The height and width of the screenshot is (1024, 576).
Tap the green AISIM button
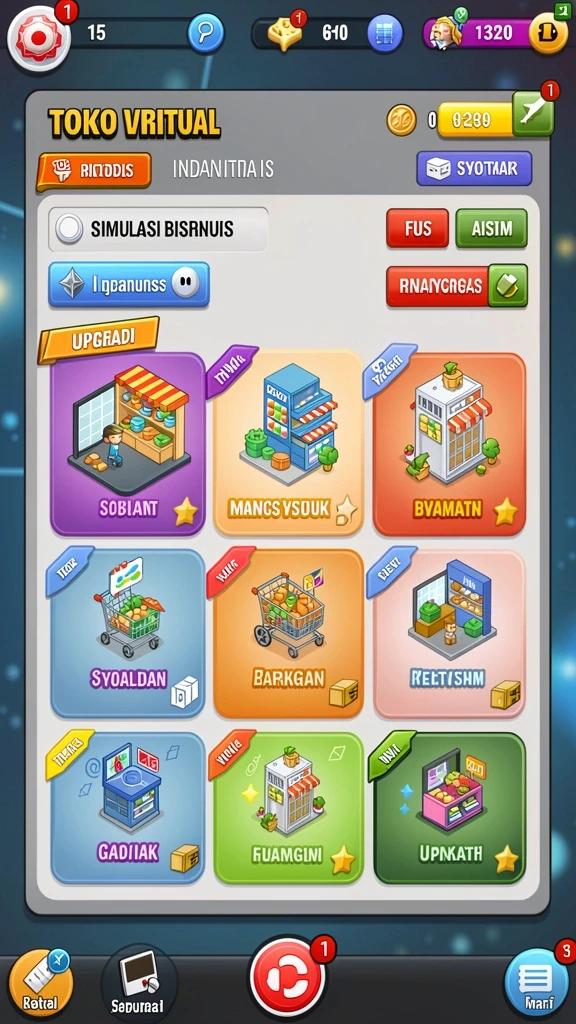[491, 229]
